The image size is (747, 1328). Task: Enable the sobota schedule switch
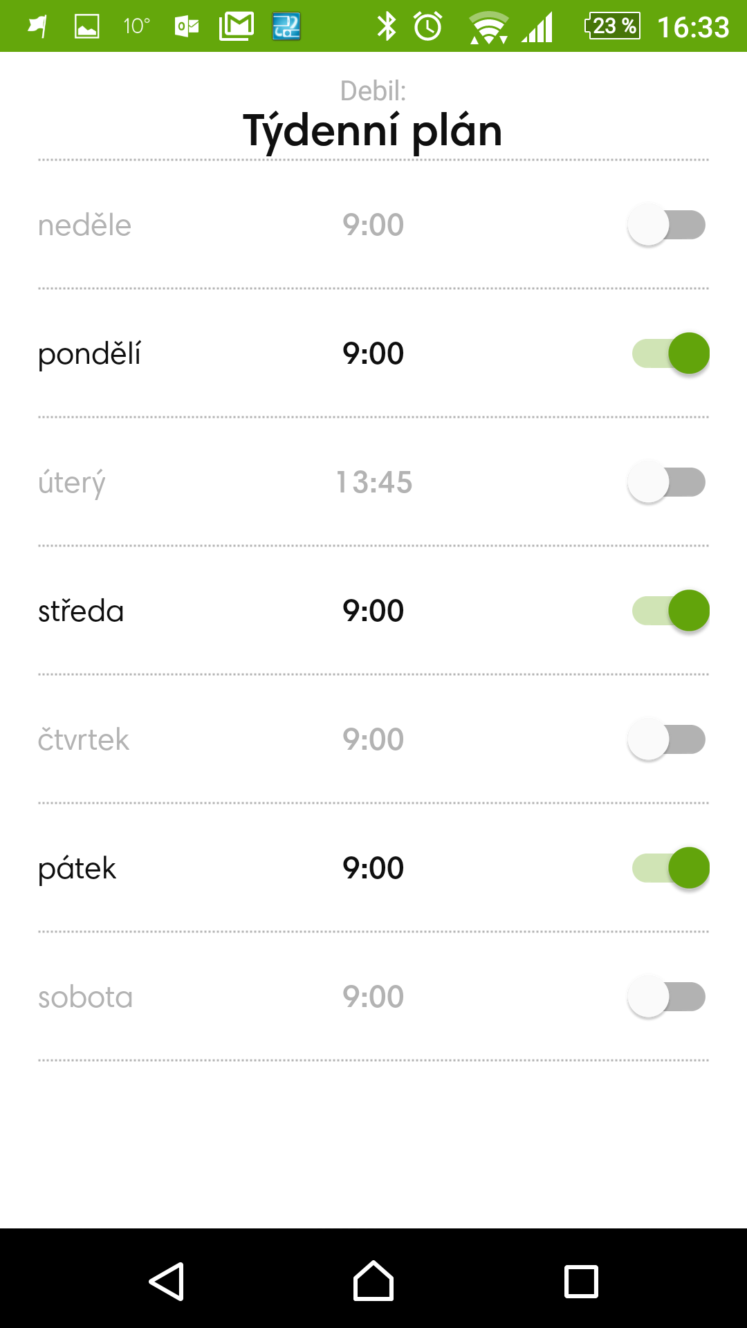pyautogui.click(x=667, y=997)
